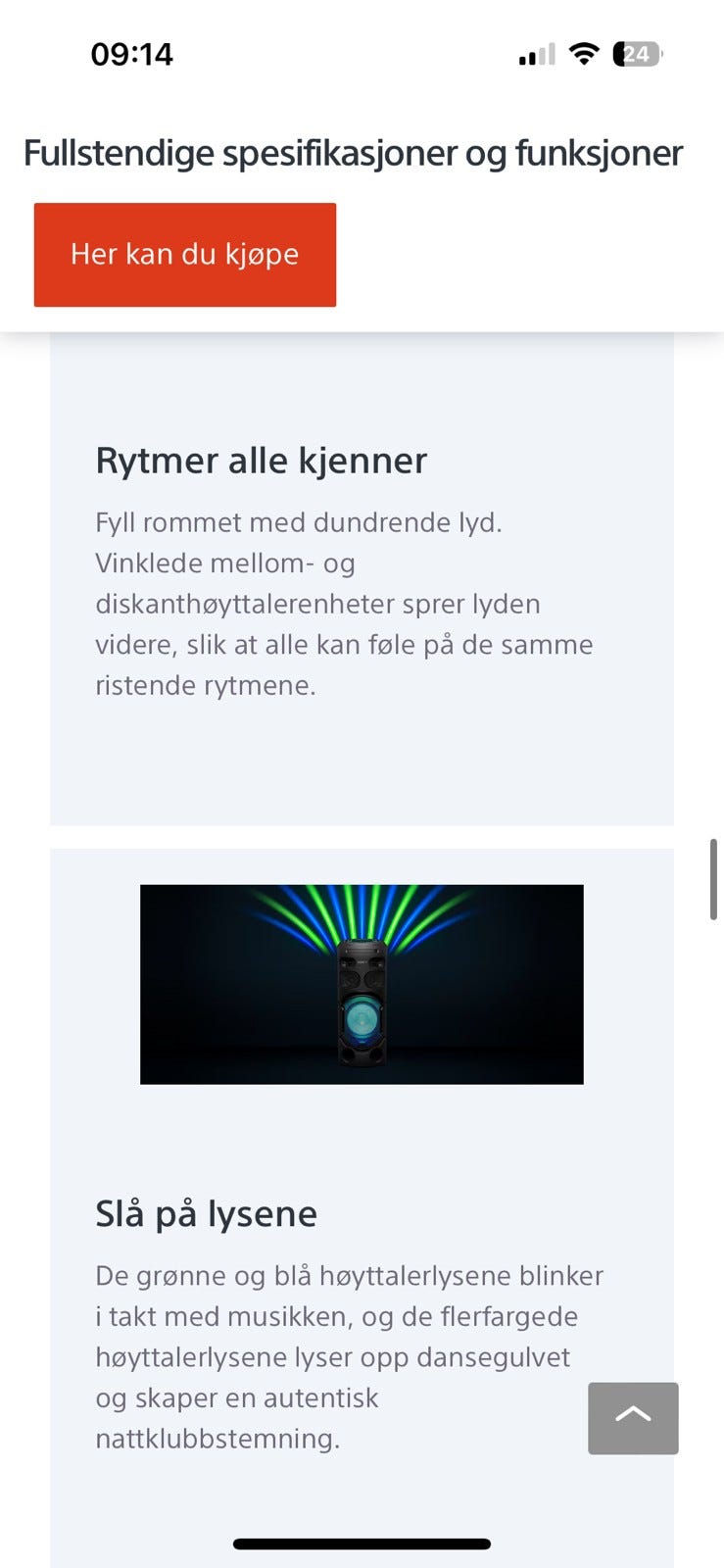Tap the "Rytmer alle kjenner" section heading
The width and height of the screenshot is (724, 1568).
tap(261, 460)
